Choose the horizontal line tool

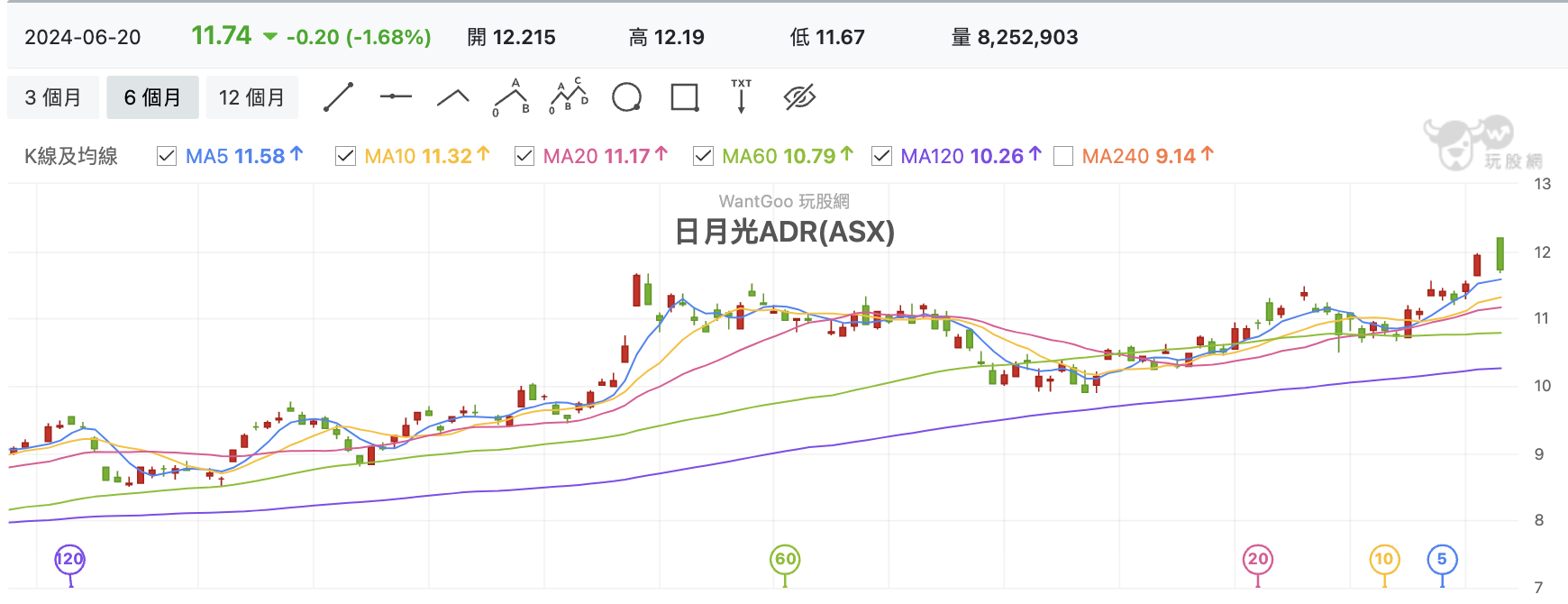click(396, 96)
